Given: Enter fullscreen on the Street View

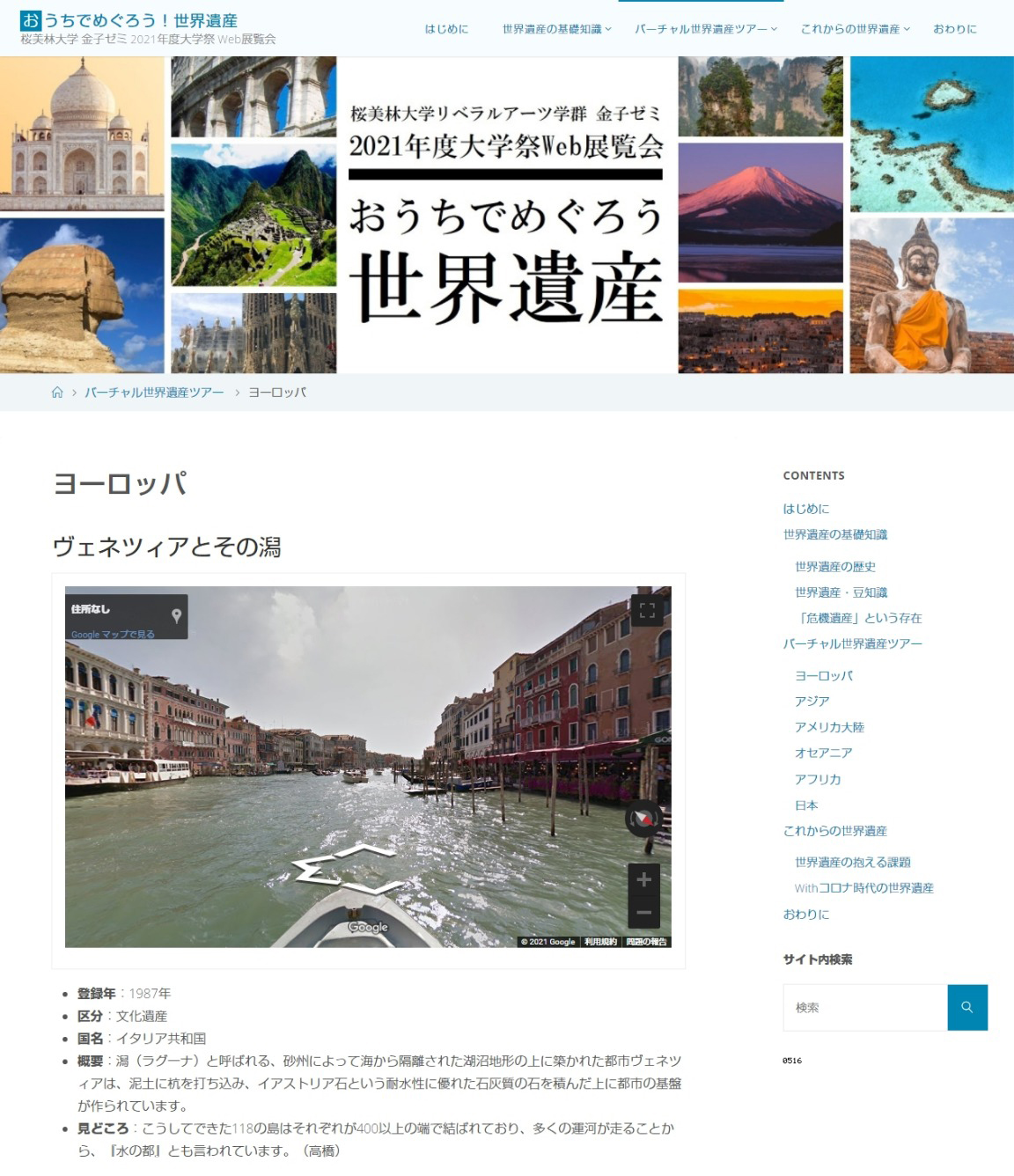Looking at the screenshot, I should (x=647, y=611).
